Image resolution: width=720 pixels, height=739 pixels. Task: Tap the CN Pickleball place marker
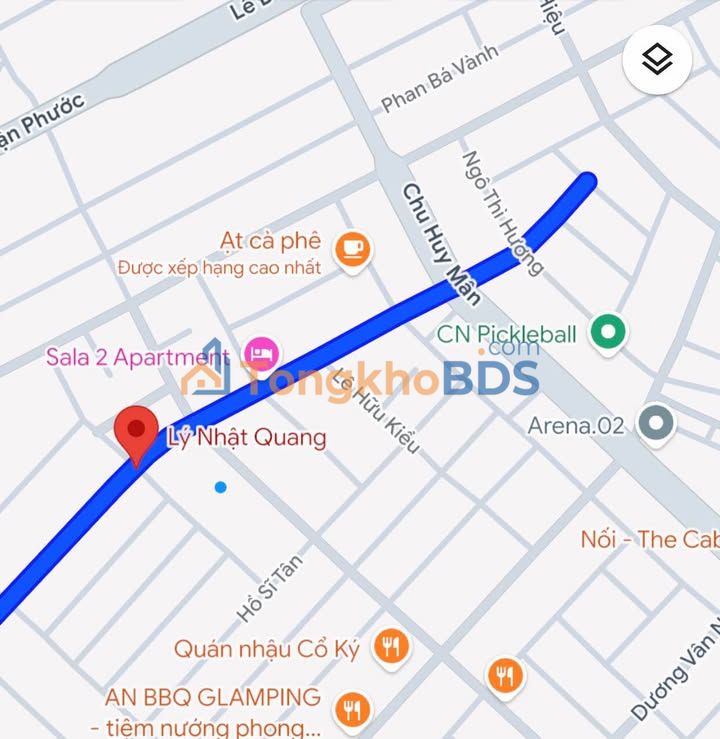pyautogui.click(x=607, y=333)
